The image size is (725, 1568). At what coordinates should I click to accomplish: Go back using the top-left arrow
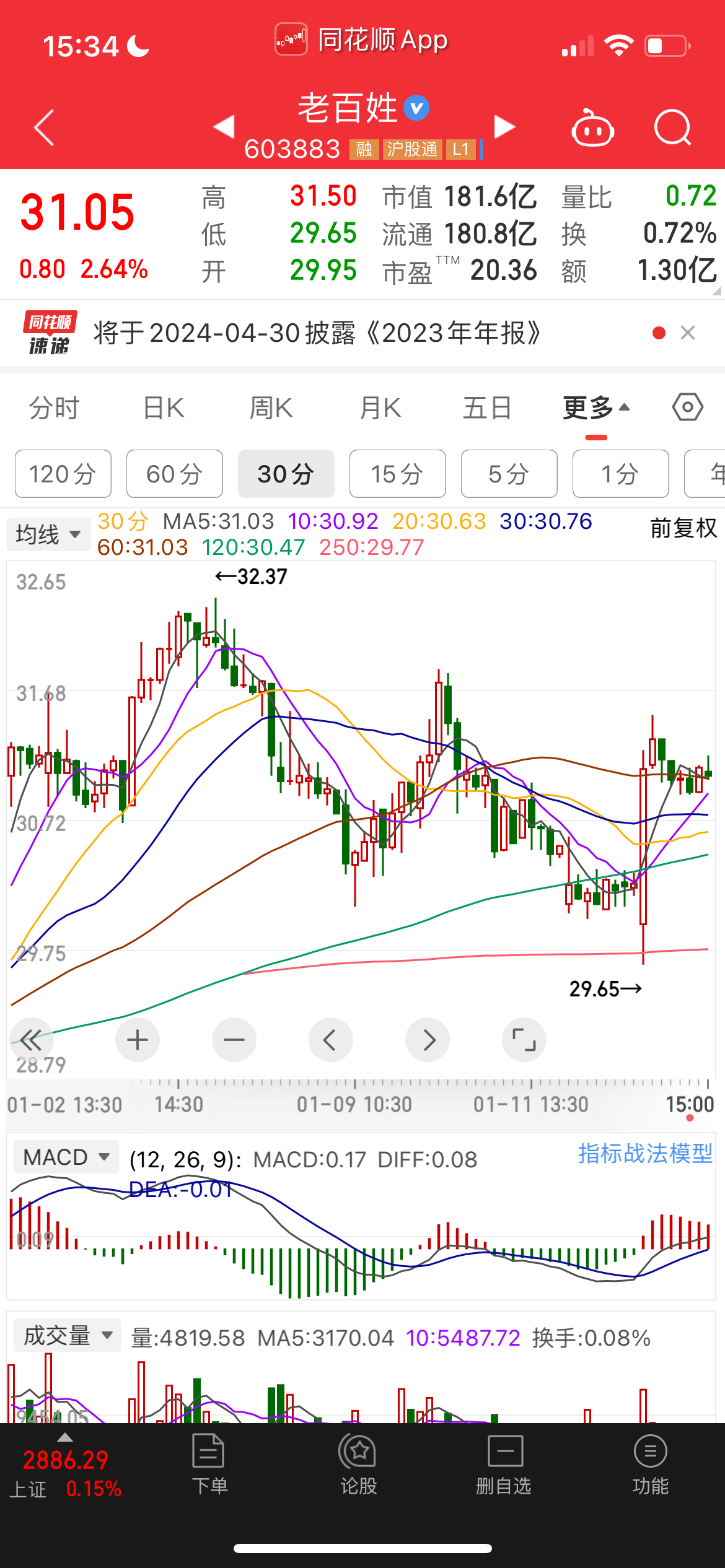(x=45, y=128)
